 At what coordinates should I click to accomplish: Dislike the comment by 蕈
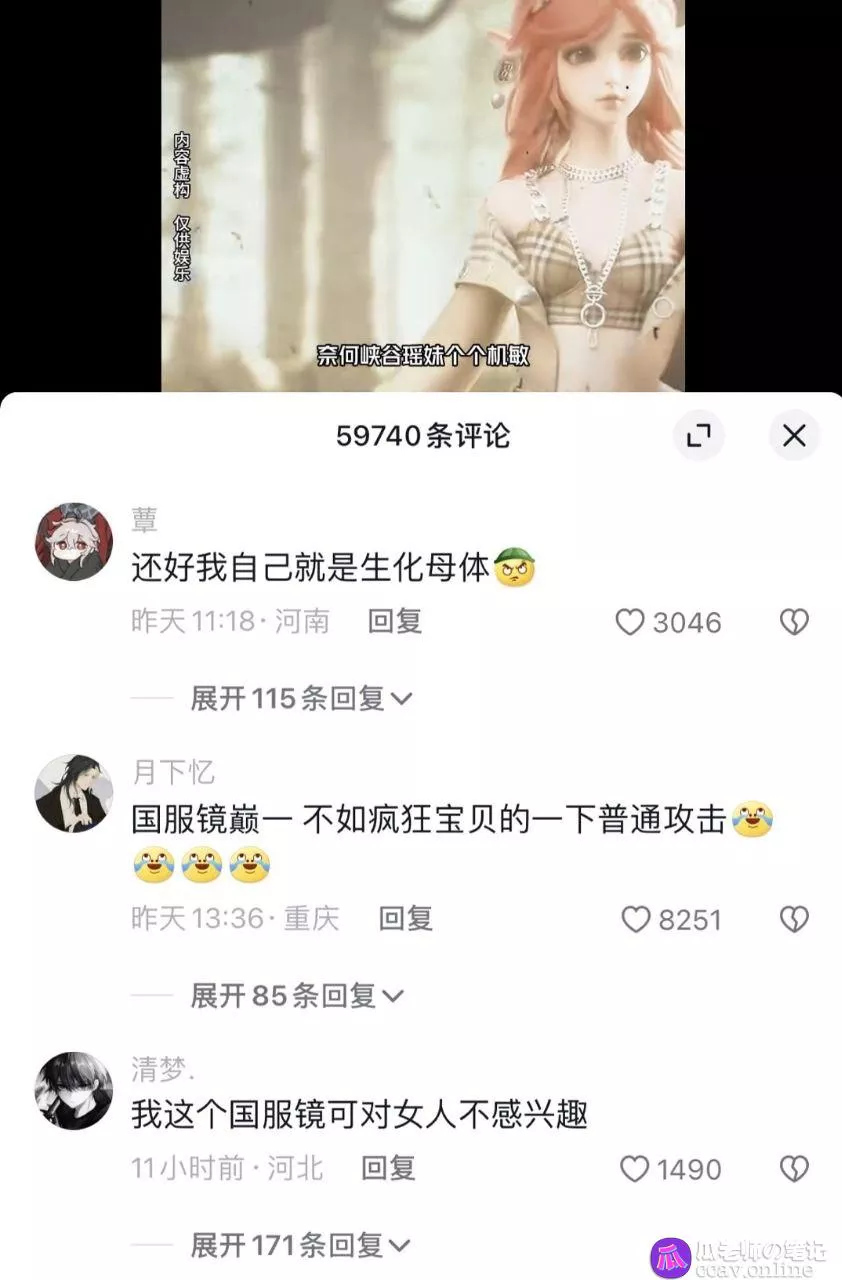point(794,622)
